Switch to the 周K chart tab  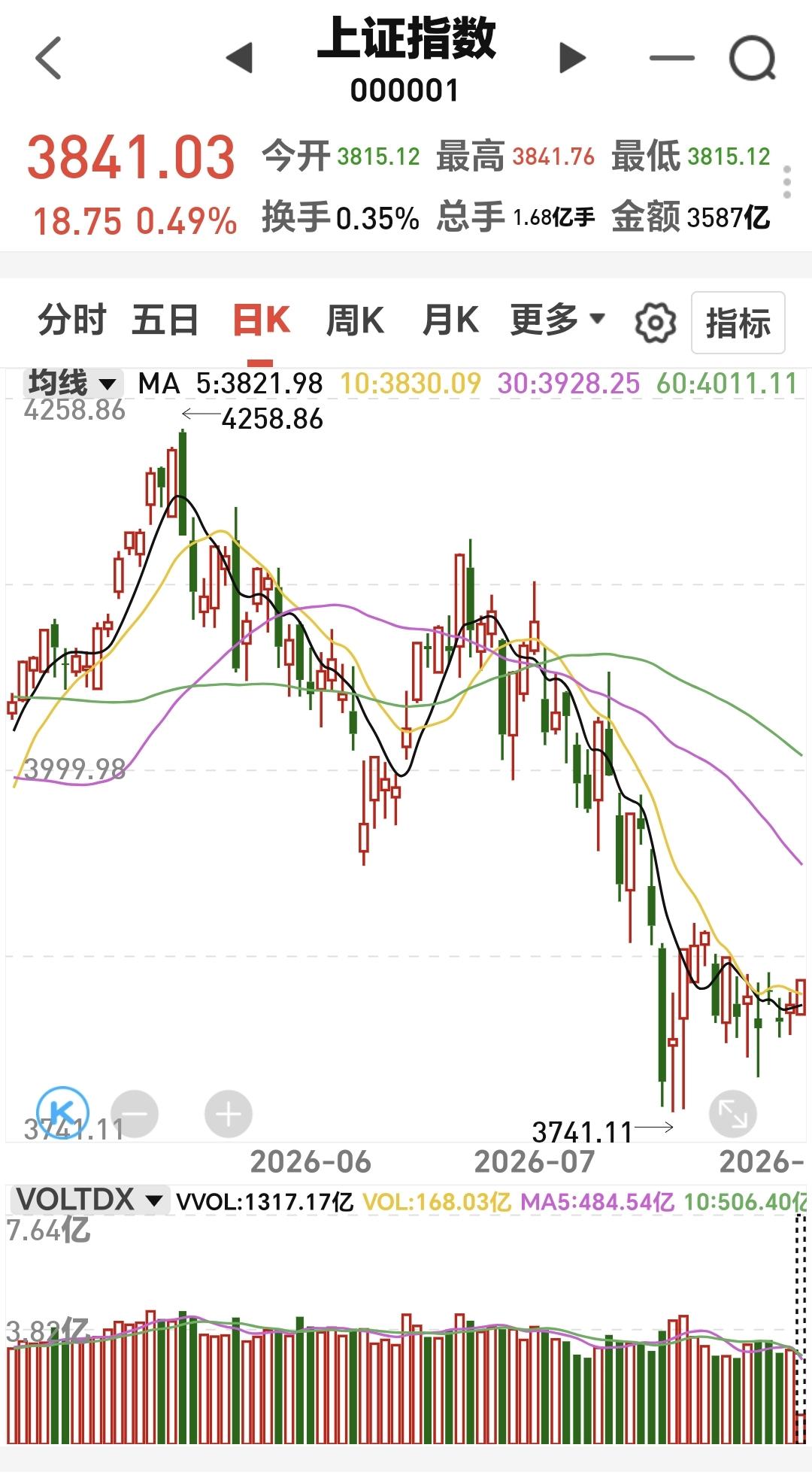click(x=355, y=320)
